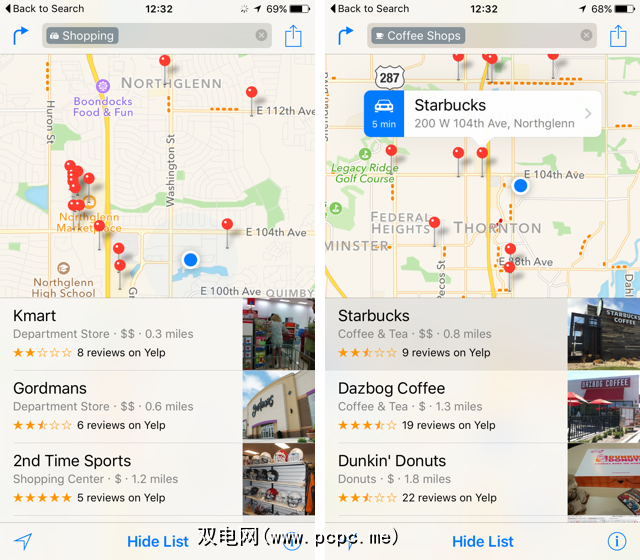
Task: Share from the Shopping map screen
Action: click(x=293, y=36)
